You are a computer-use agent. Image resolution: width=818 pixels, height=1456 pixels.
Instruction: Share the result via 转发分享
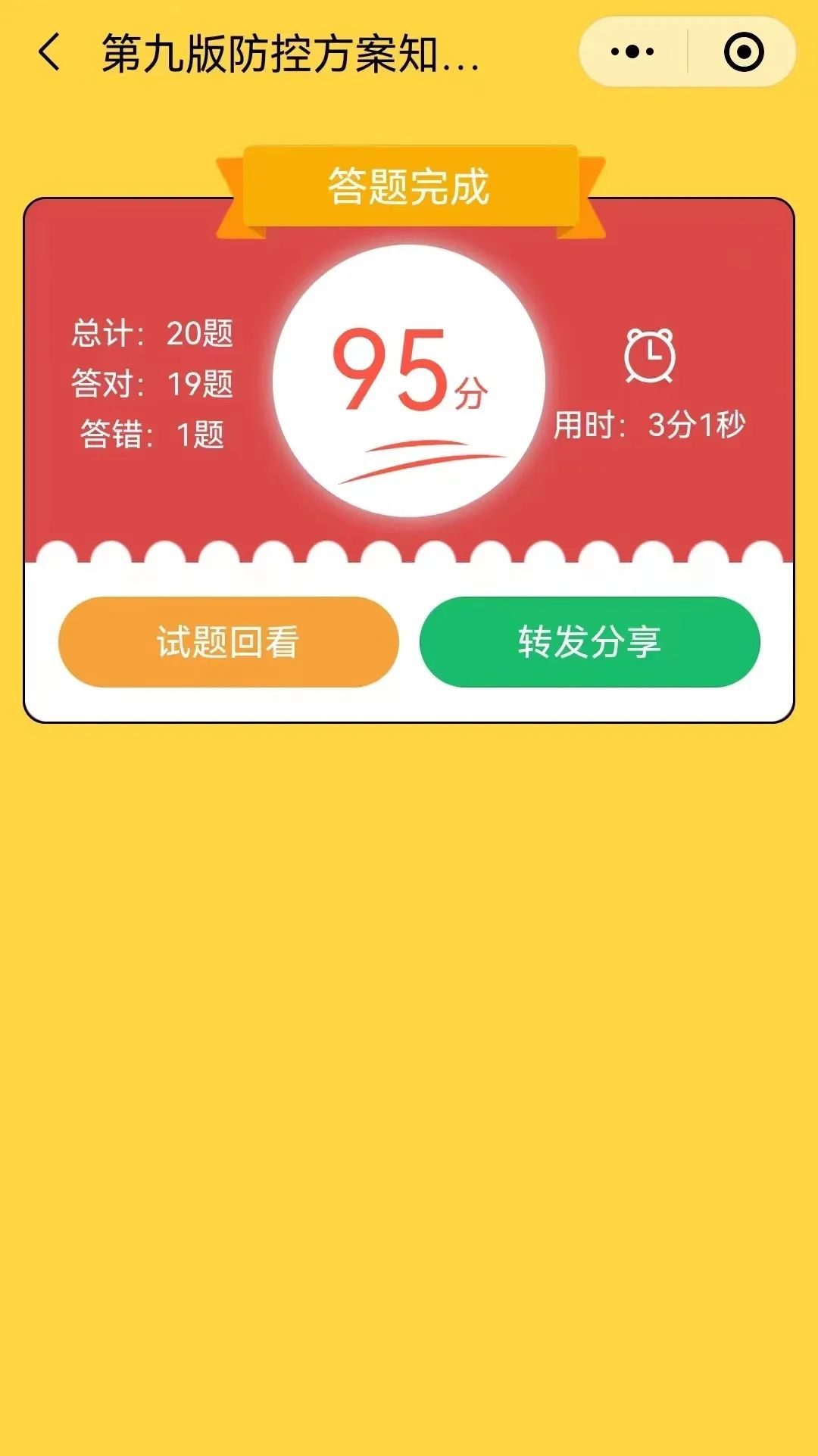click(589, 642)
